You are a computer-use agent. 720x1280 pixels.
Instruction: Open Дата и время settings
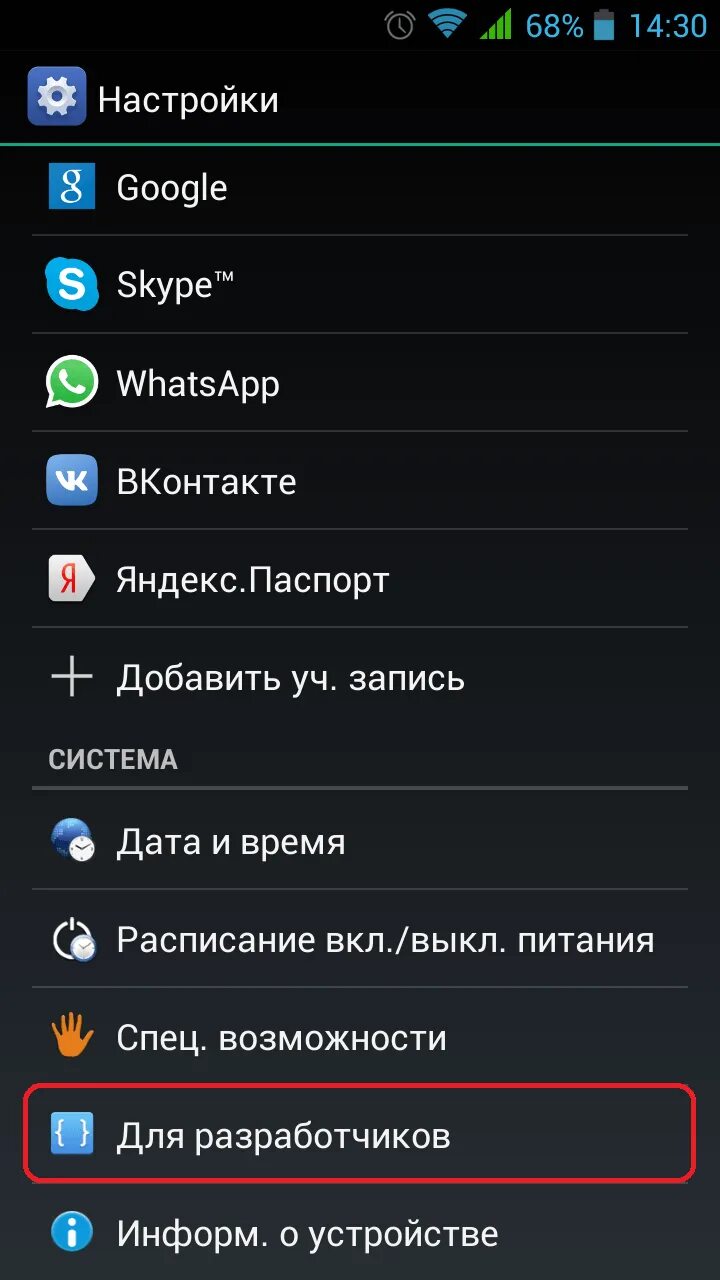click(x=360, y=841)
